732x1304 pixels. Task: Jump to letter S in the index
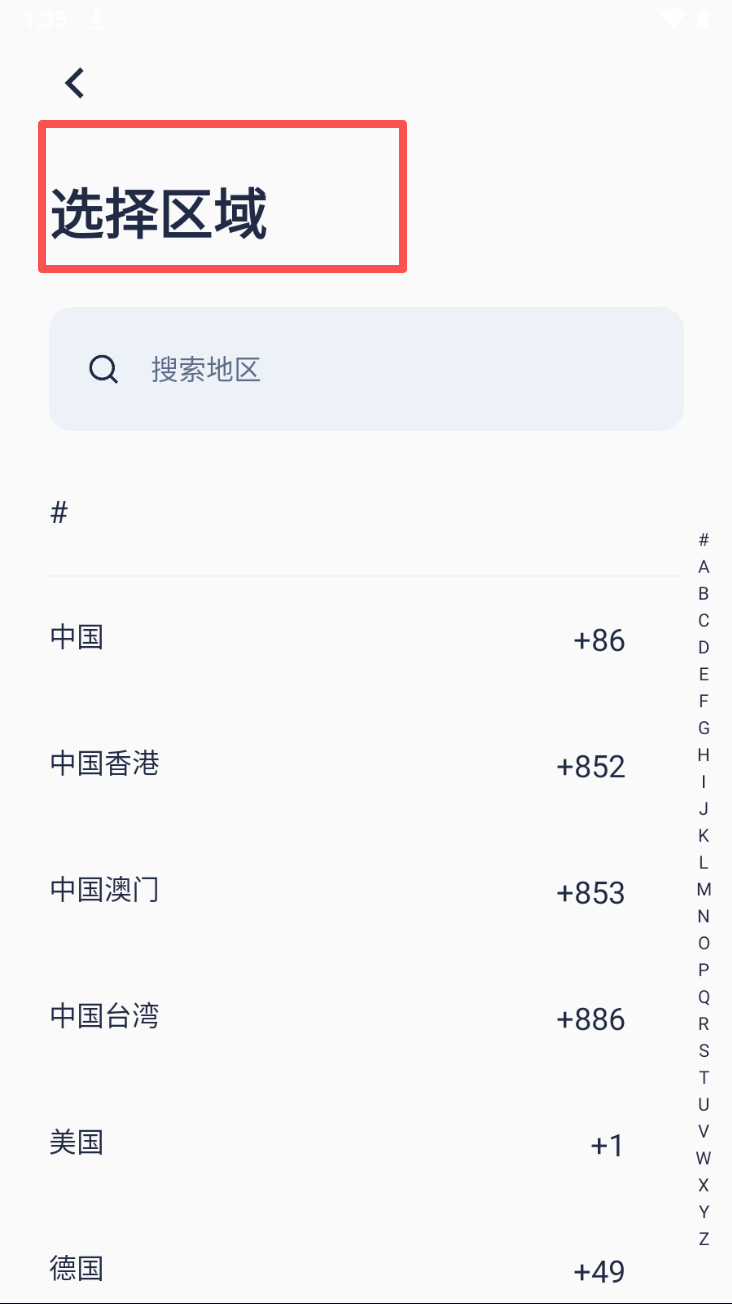(x=704, y=1051)
